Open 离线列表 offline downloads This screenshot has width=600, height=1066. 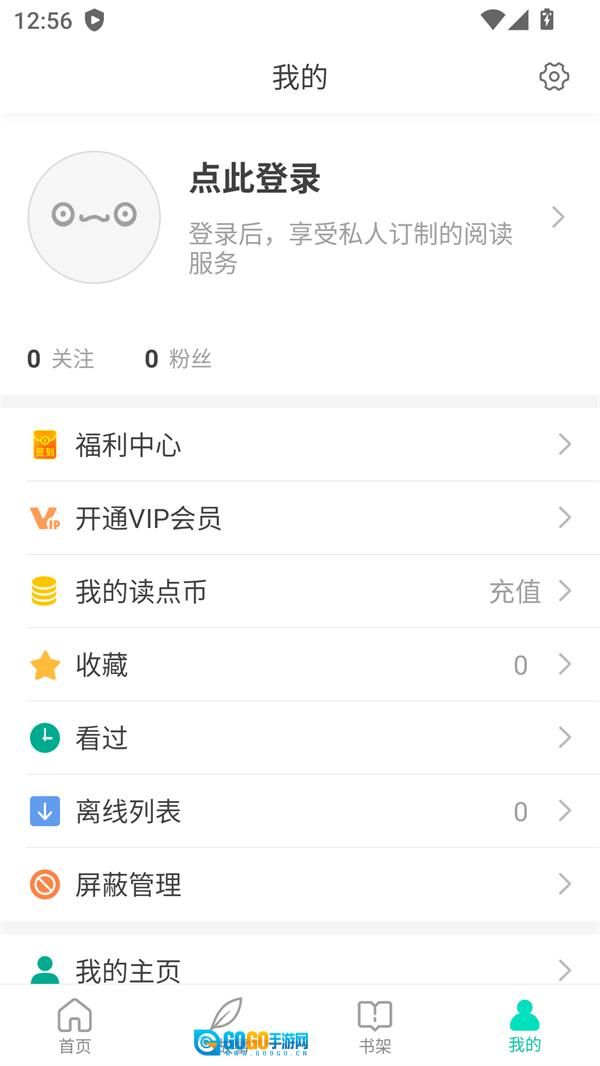click(300, 811)
